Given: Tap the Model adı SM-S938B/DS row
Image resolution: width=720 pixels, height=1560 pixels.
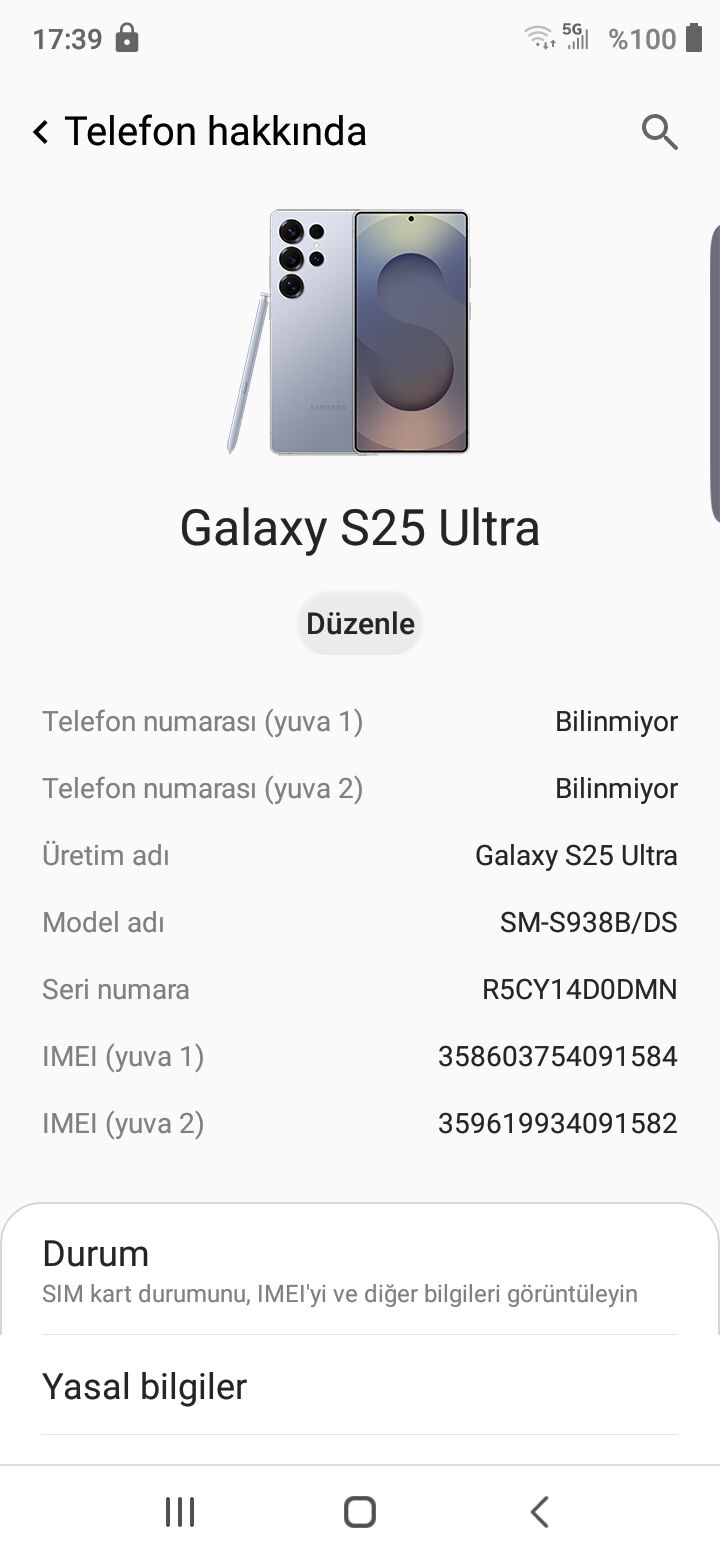Looking at the screenshot, I should point(360,922).
